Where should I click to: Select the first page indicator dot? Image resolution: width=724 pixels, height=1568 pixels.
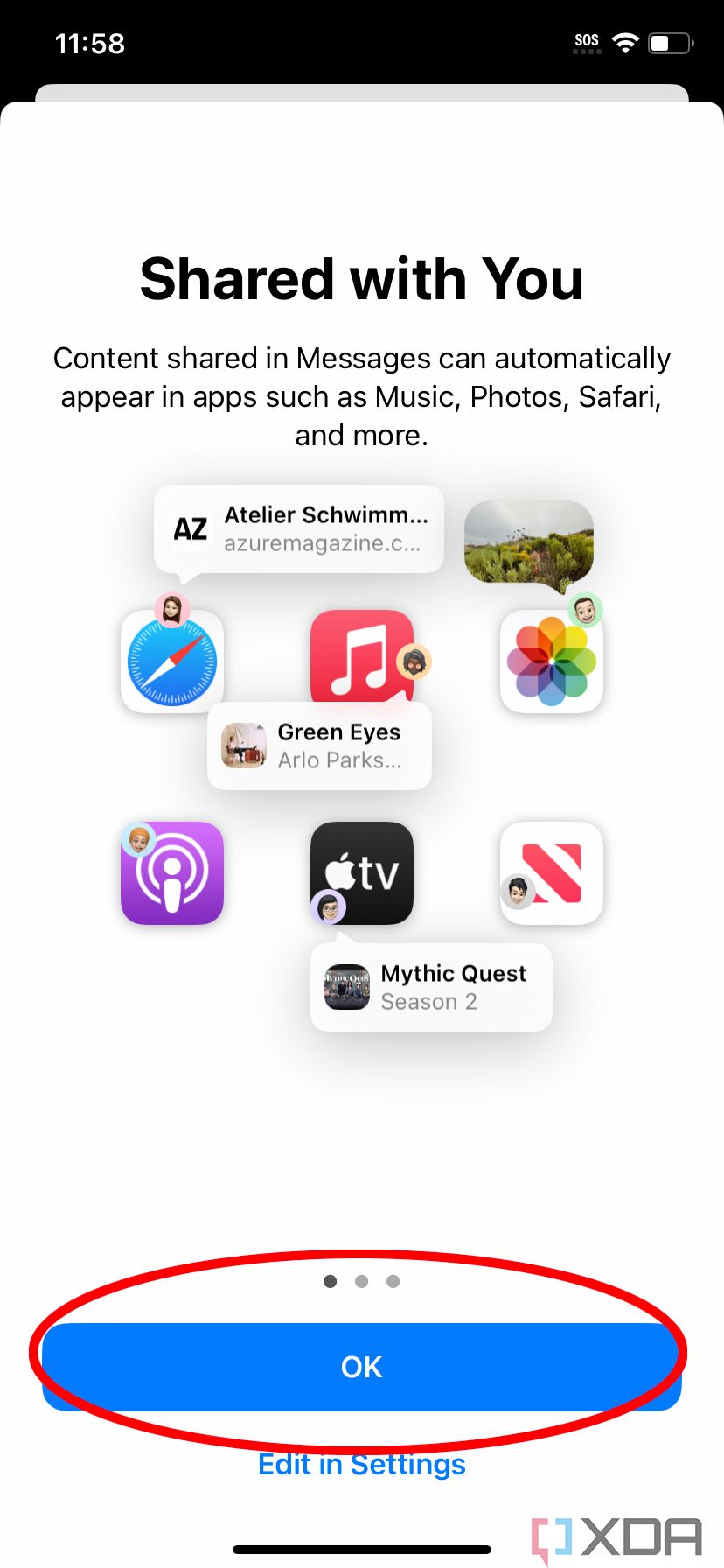coord(330,1281)
